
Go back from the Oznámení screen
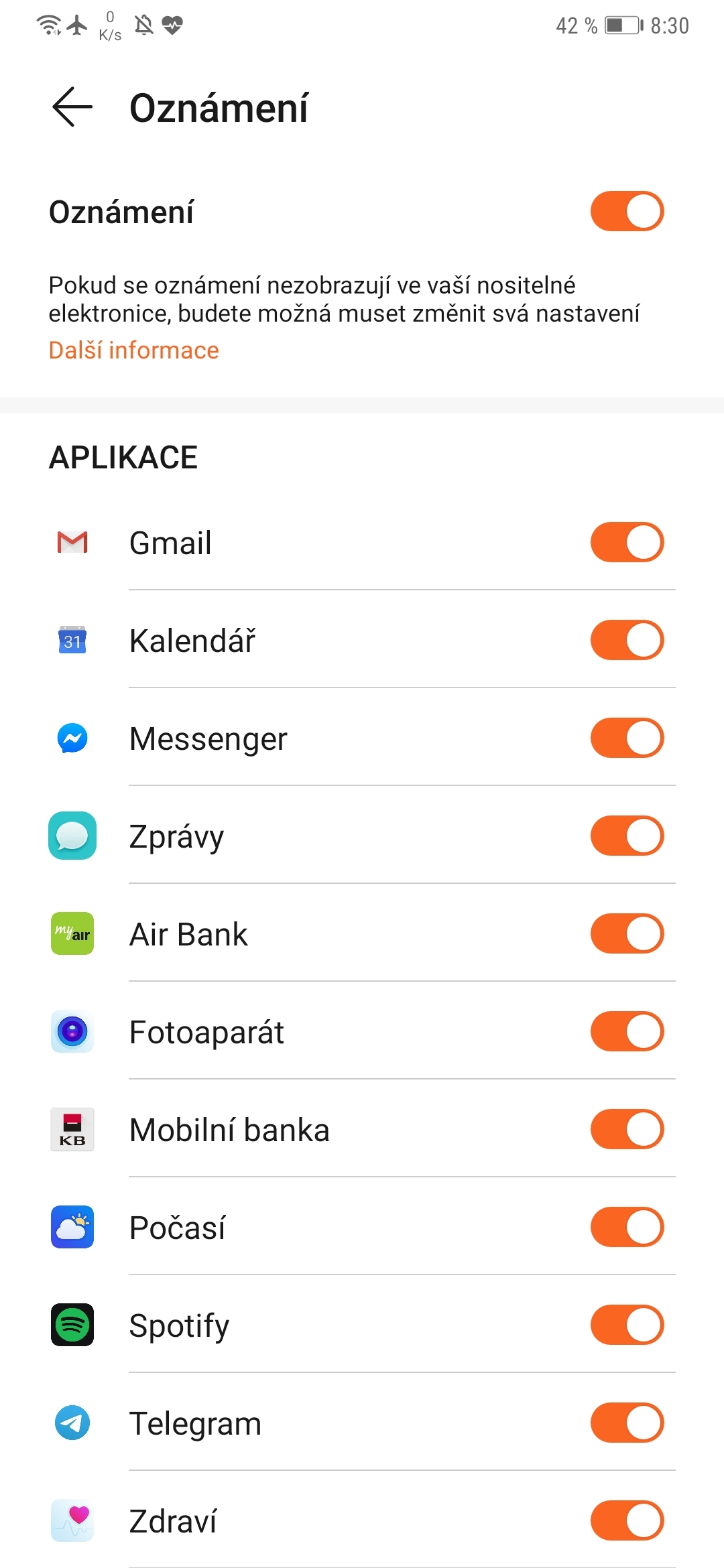[x=72, y=107]
